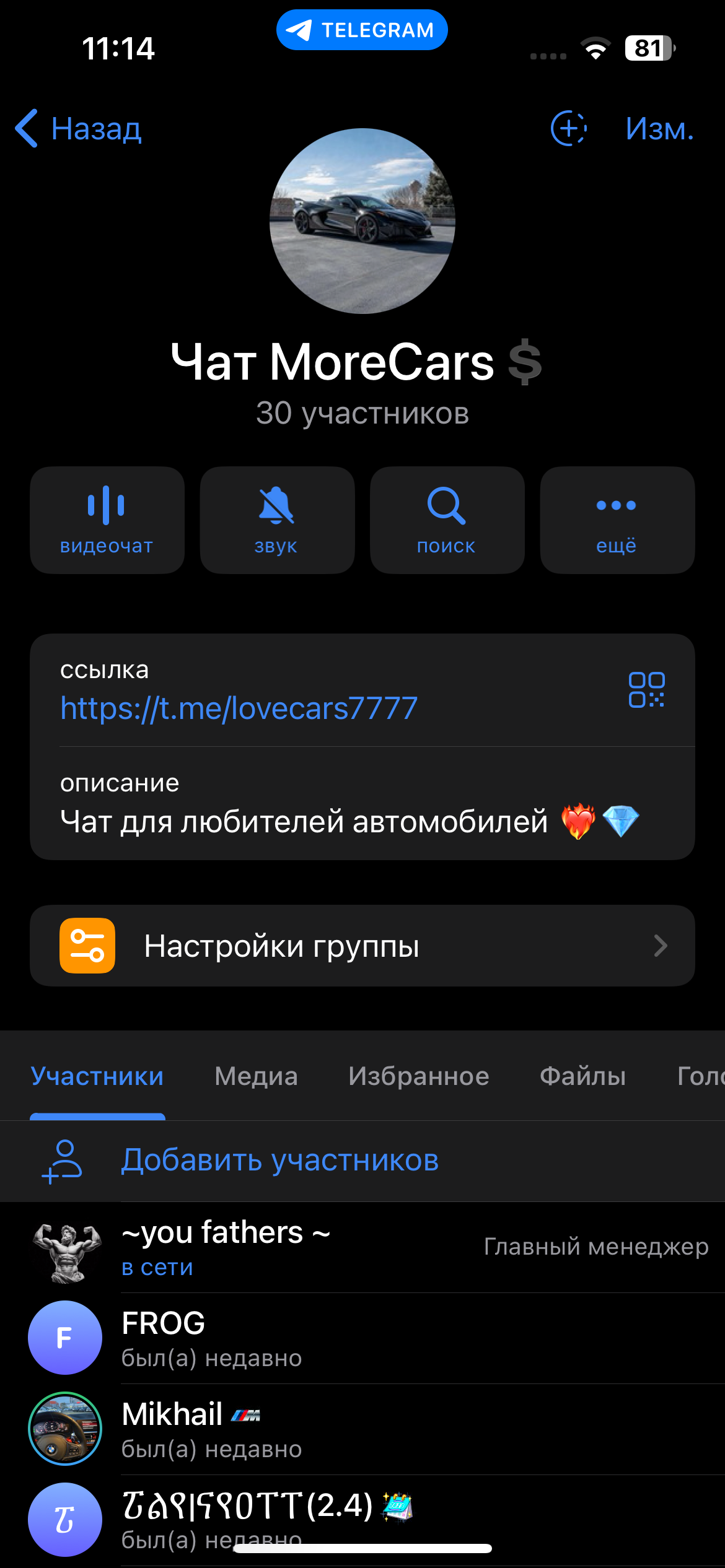Search the chat with поиск
725x1568 pixels.
pyautogui.click(x=447, y=520)
